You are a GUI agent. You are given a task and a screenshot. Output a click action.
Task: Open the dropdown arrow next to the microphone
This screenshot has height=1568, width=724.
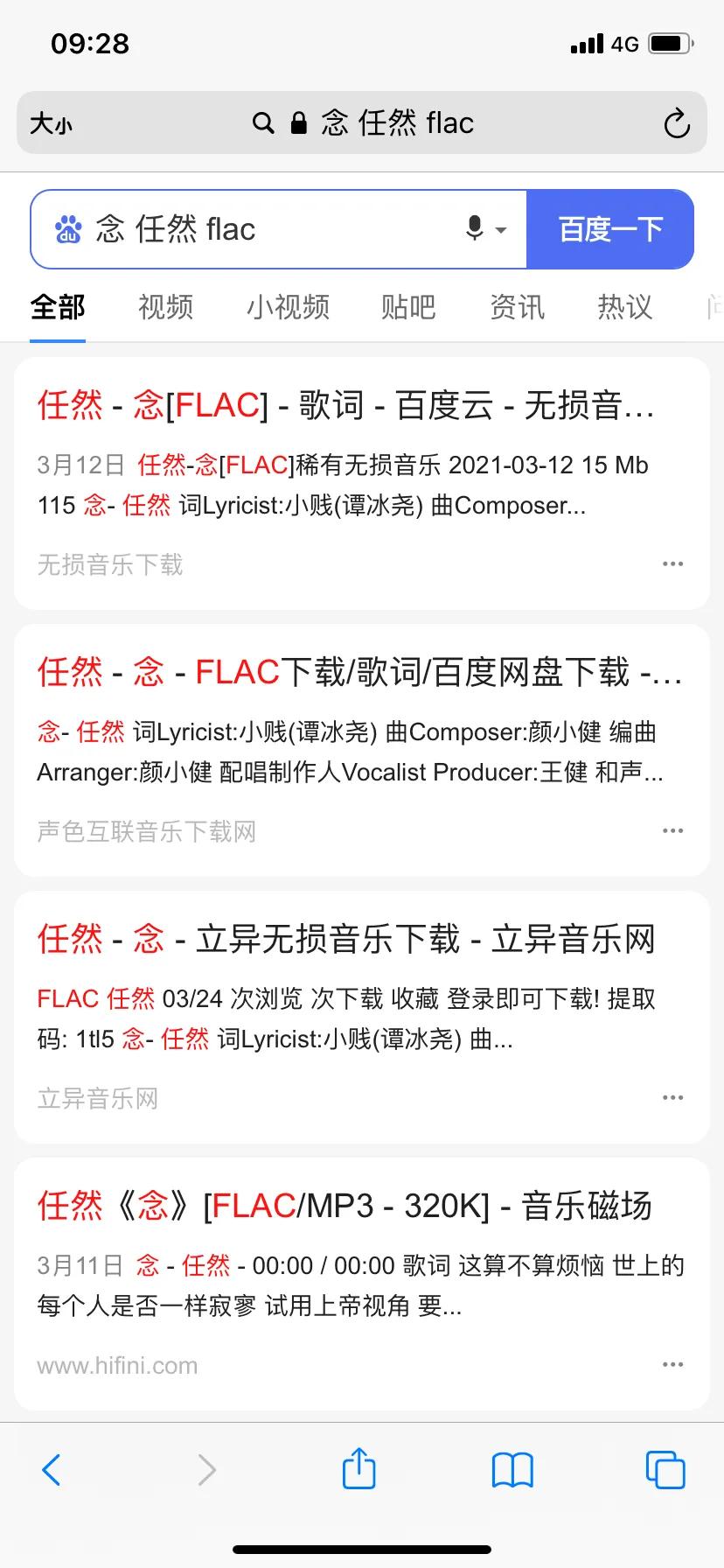click(x=500, y=229)
